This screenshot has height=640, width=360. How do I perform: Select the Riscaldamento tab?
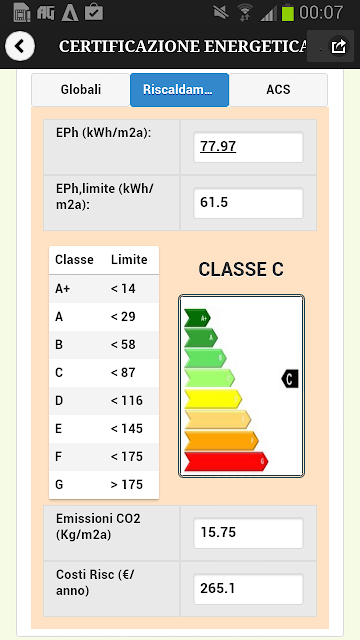[180, 90]
